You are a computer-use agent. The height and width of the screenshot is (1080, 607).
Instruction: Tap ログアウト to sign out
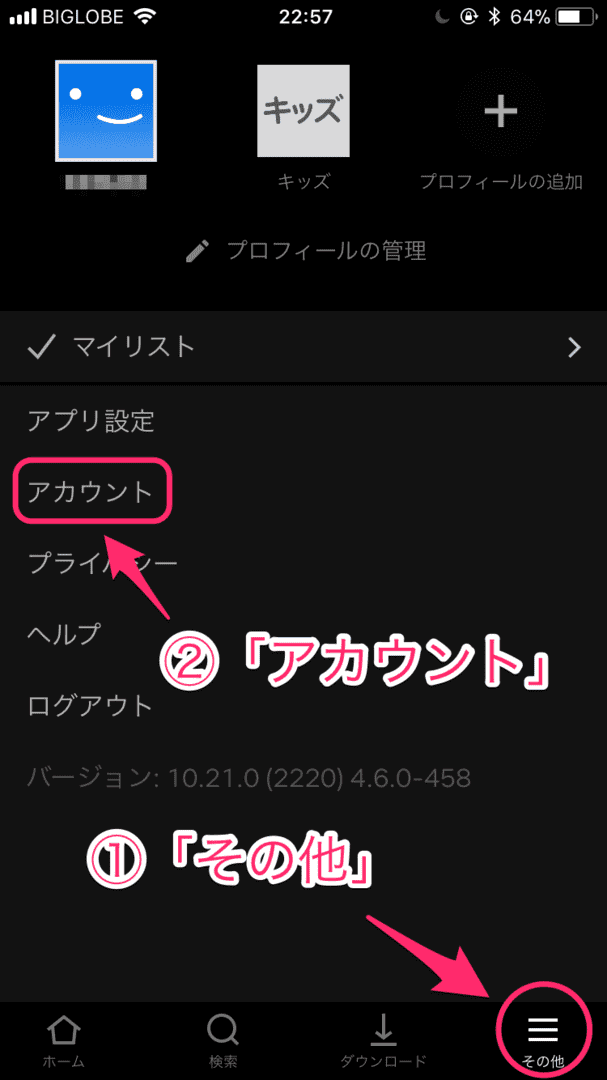pos(90,705)
